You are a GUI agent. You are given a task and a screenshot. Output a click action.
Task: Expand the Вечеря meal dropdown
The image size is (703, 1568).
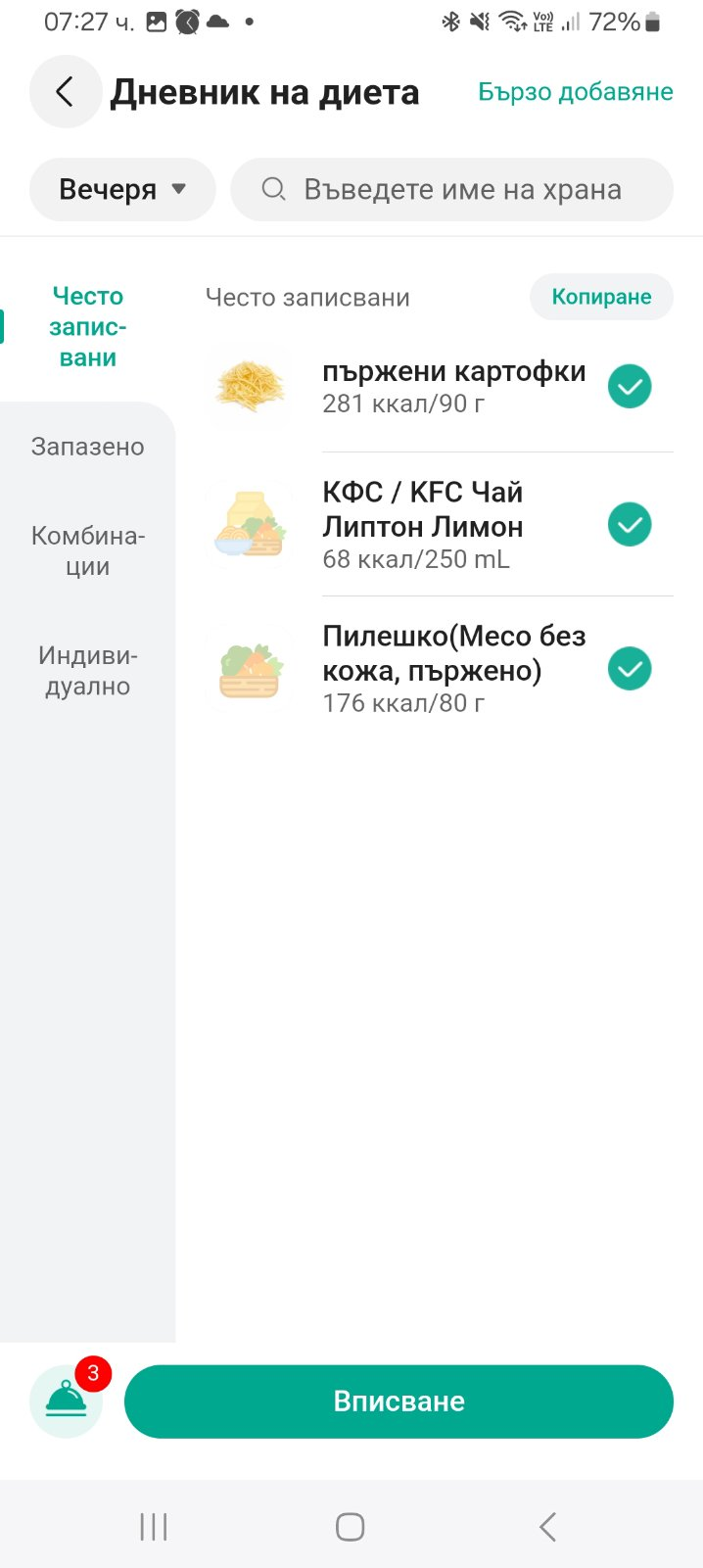click(x=122, y=189)
